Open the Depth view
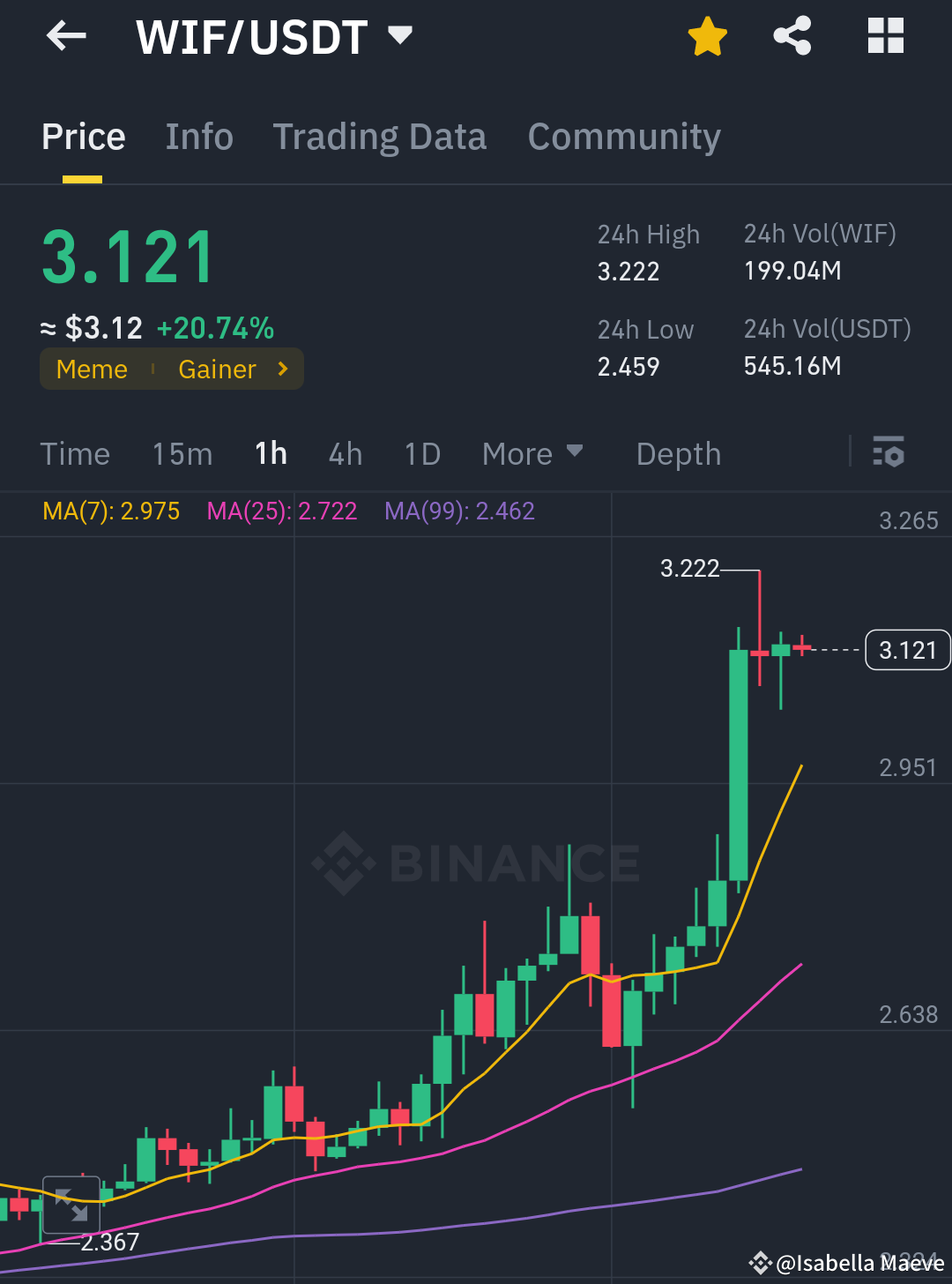Screen dimensions: 952x1284 [x=678, y=453]
